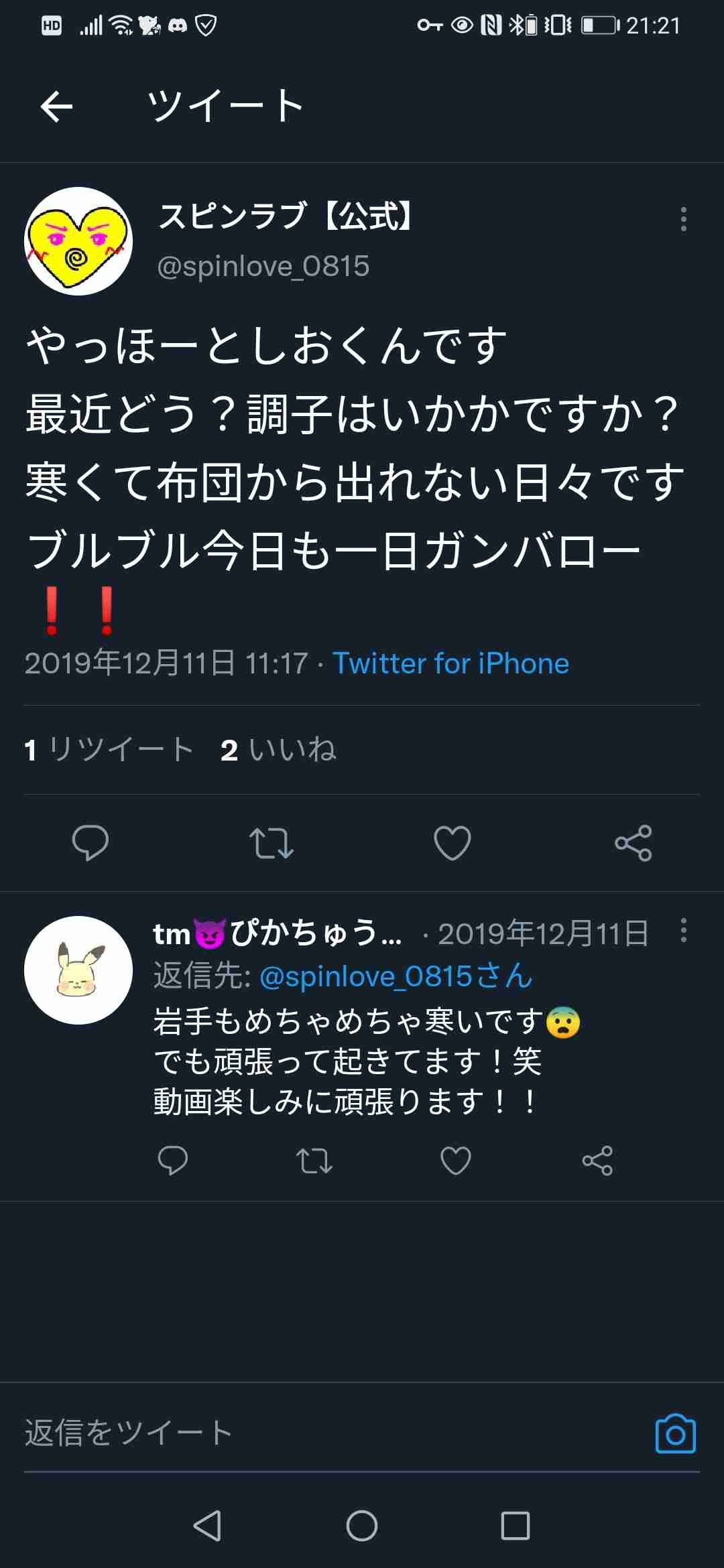The image size is (724, 1568).
Task: Go back from the tweet screen
Action: tap(56, 107)
